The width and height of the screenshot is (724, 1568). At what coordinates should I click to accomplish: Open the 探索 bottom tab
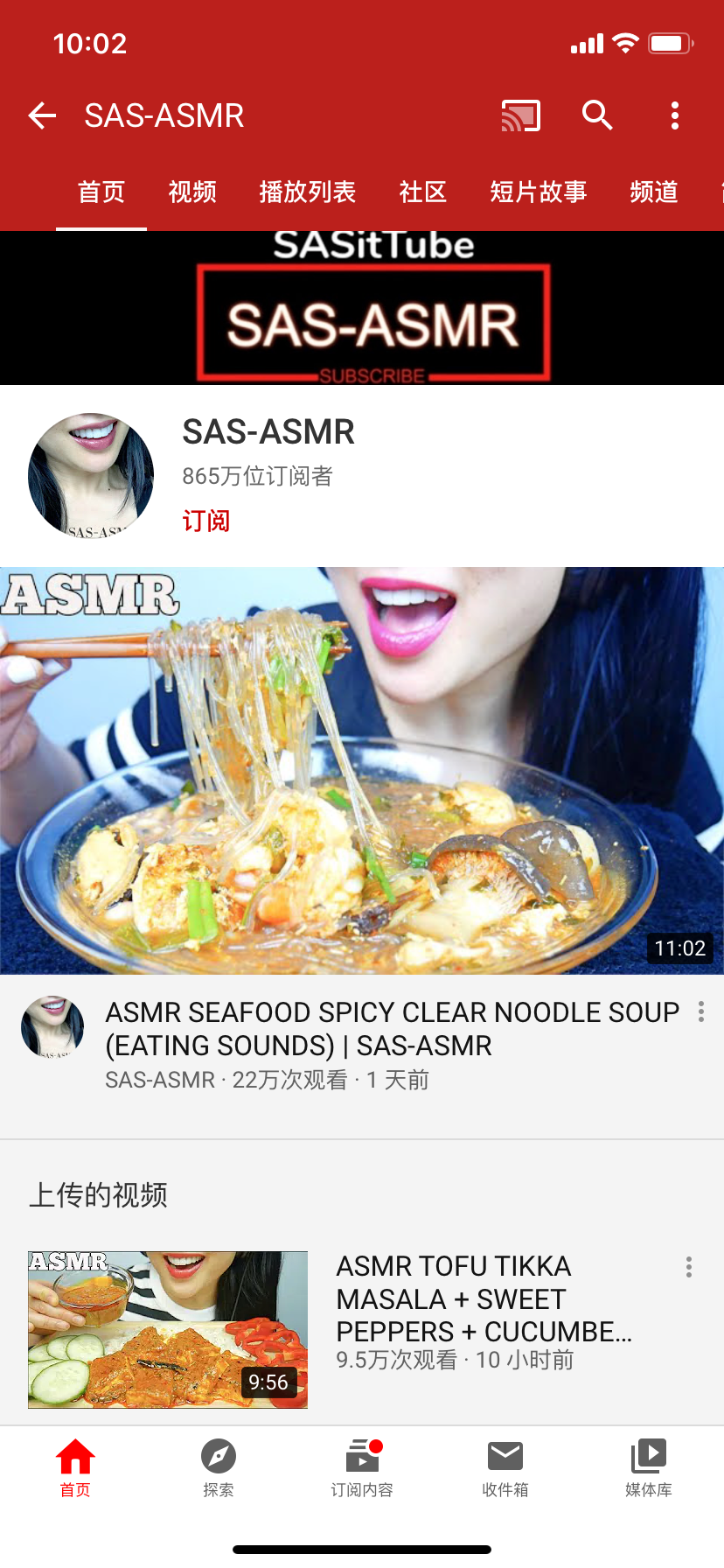tap(219, 1466)
